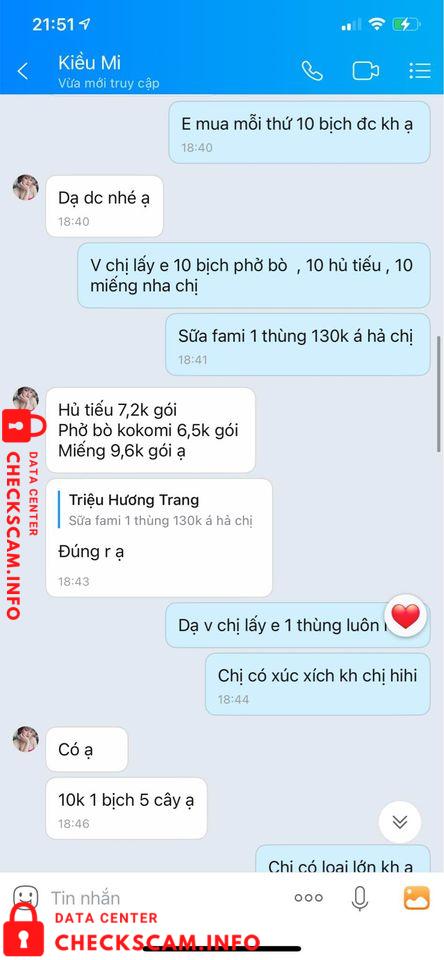Start a voice call with Kiều Mi
This screenshot has width=444, height=960.
point(312,71)
